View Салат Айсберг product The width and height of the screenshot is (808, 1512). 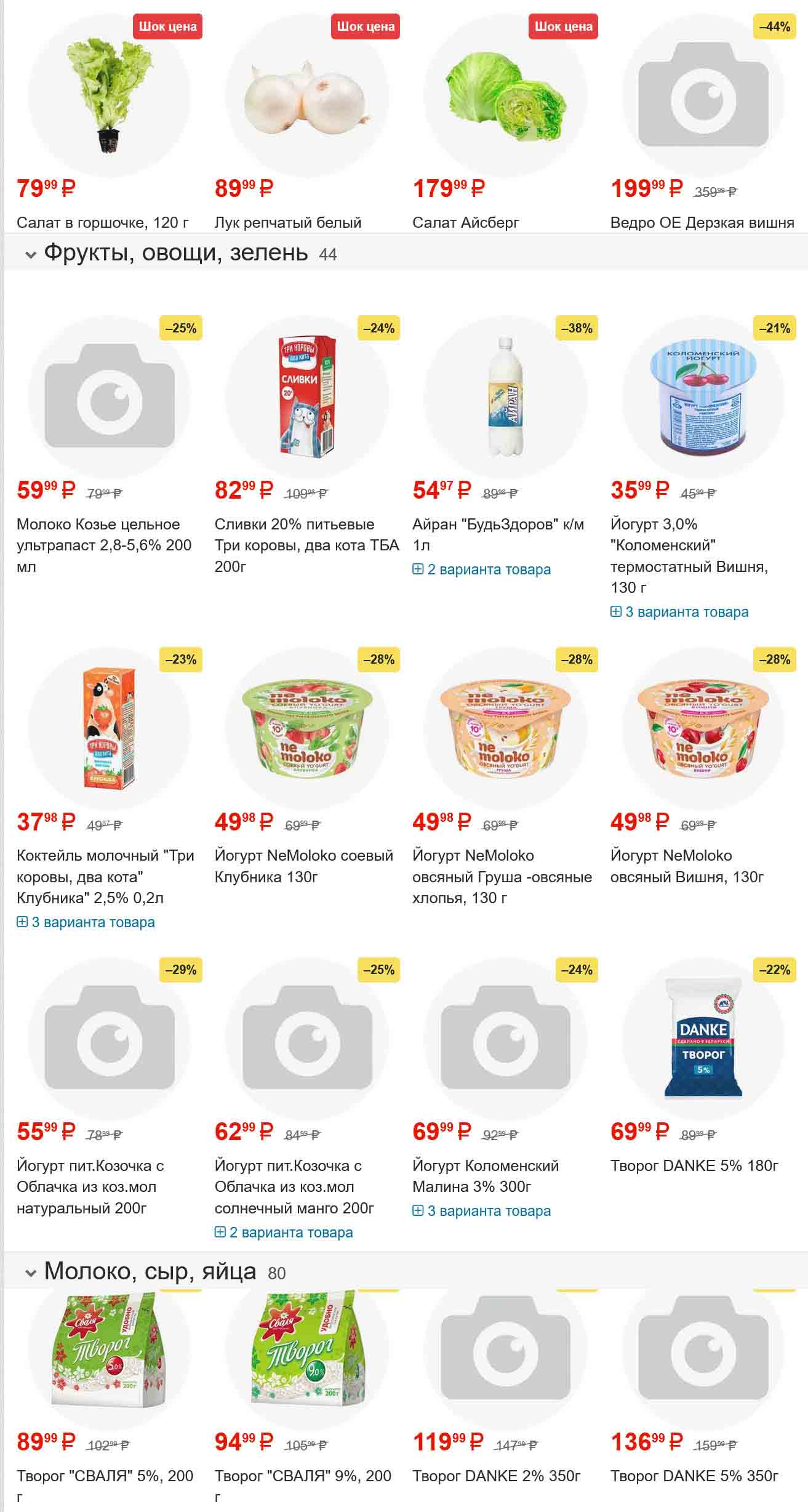(465, 222)
